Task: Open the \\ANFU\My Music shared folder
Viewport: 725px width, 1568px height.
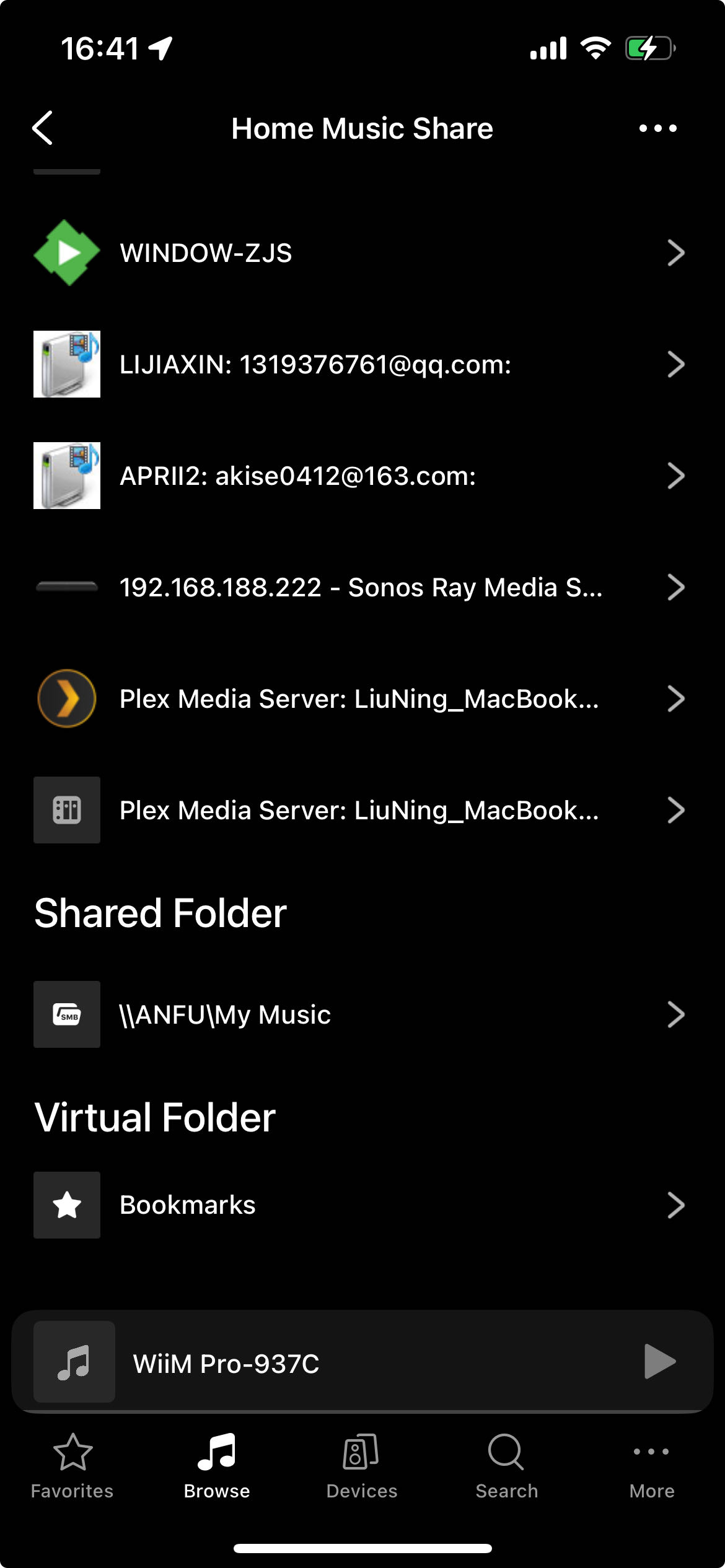Action: 362,1014
